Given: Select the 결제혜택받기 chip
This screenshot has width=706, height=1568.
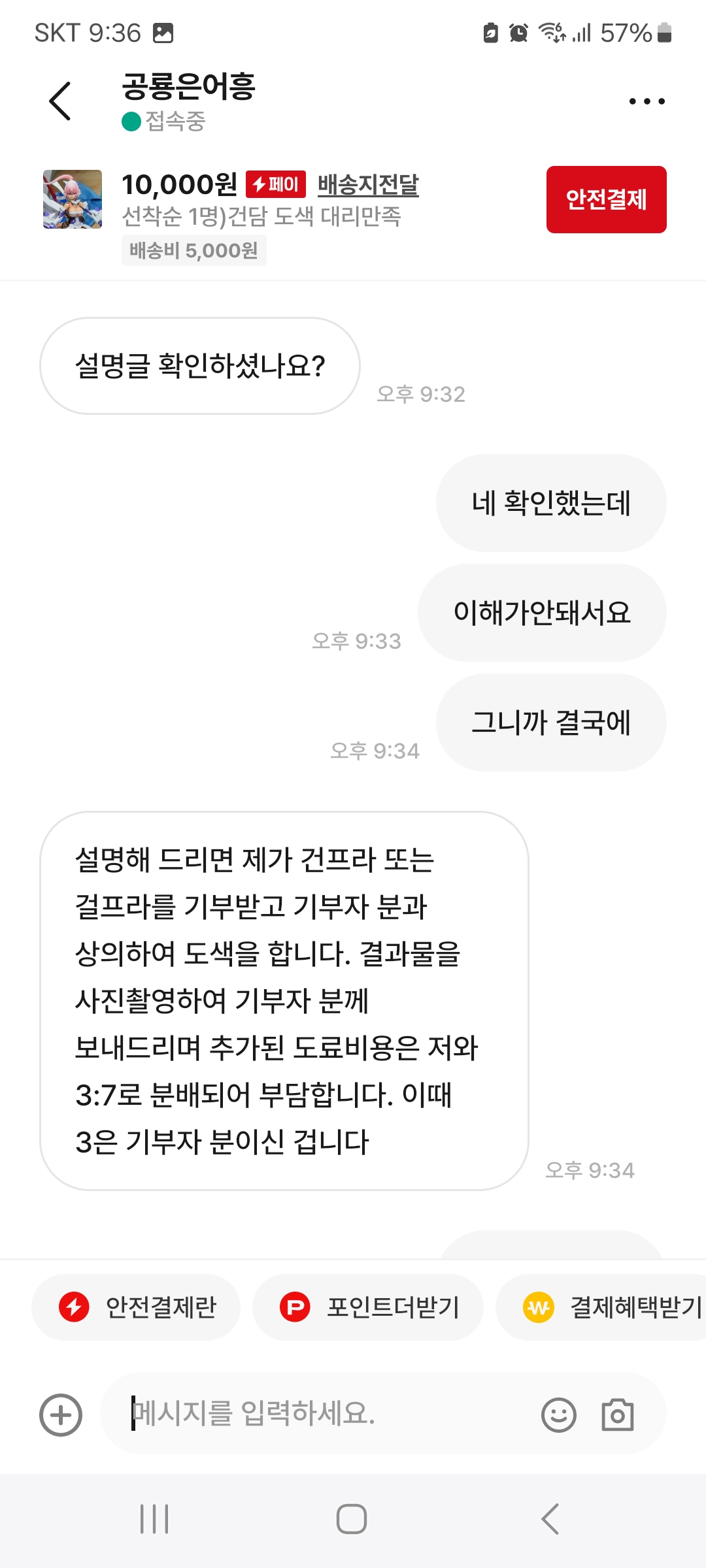Looking at the screenshot, I should (601, 1307).
